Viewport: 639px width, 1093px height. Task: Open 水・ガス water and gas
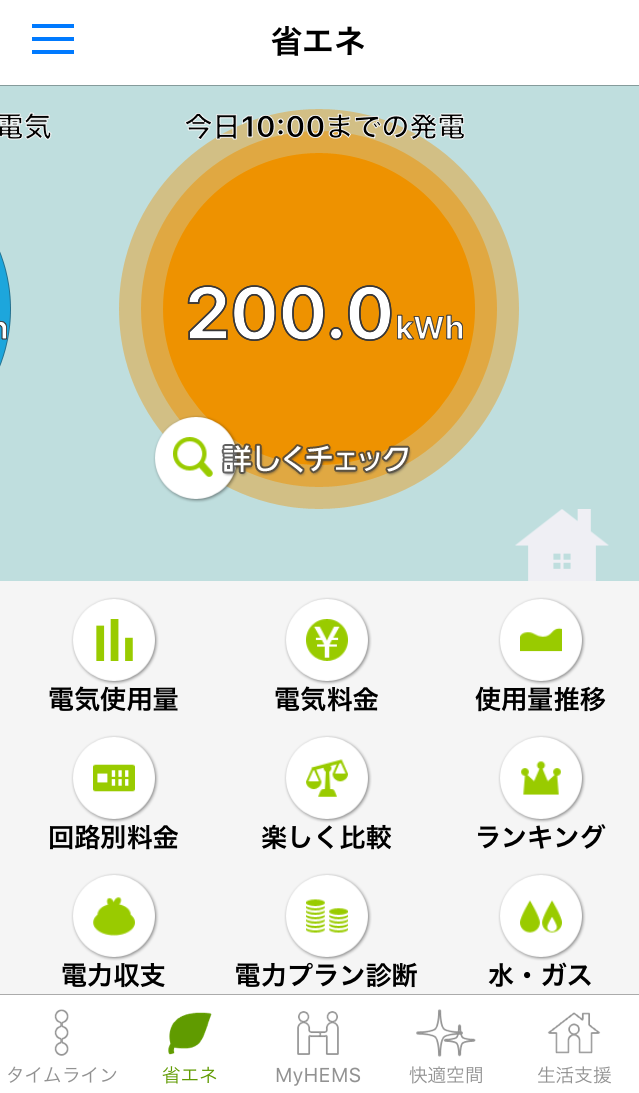point(541,916)
